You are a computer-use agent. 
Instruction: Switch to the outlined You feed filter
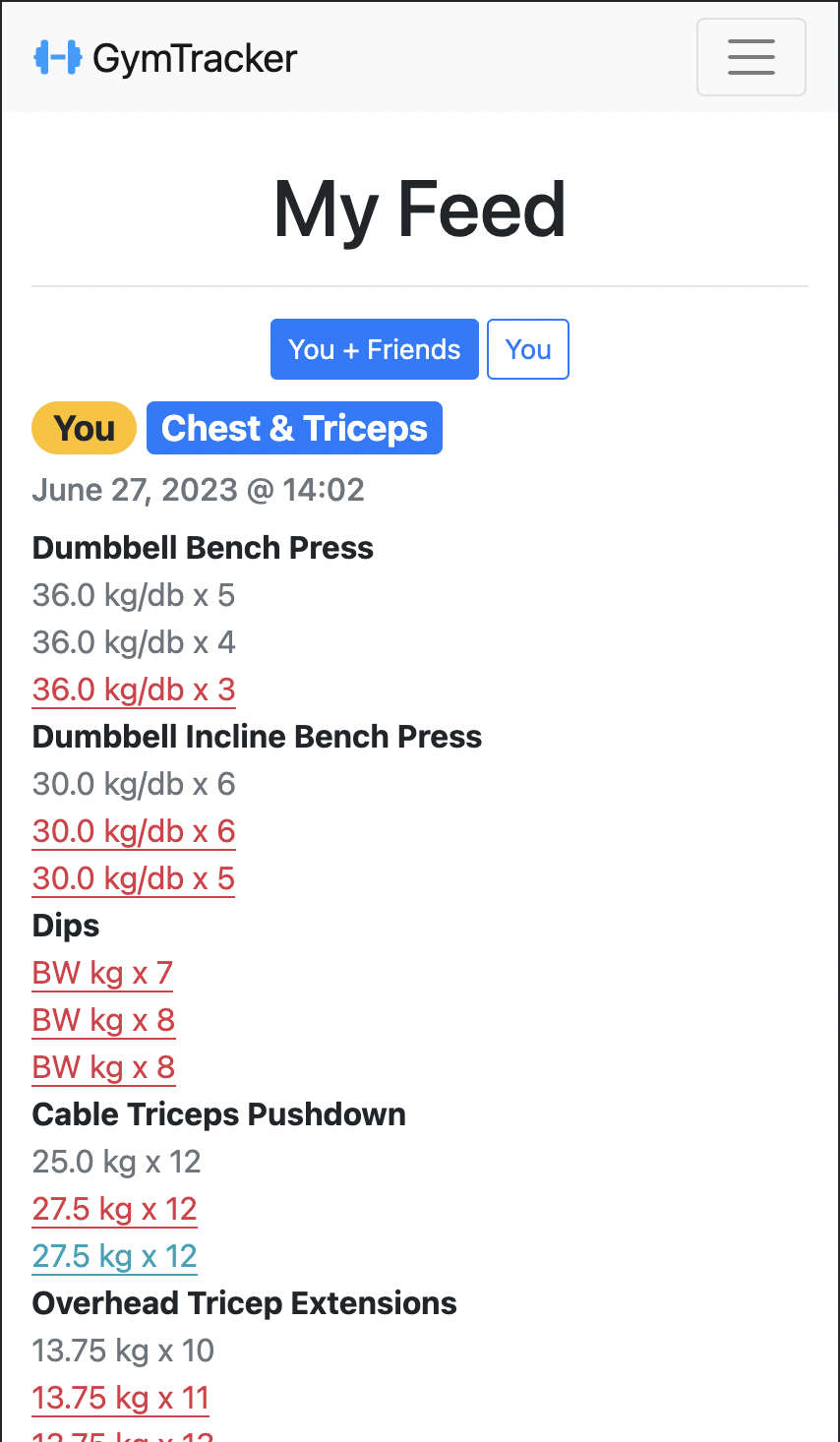pos(528,349)
